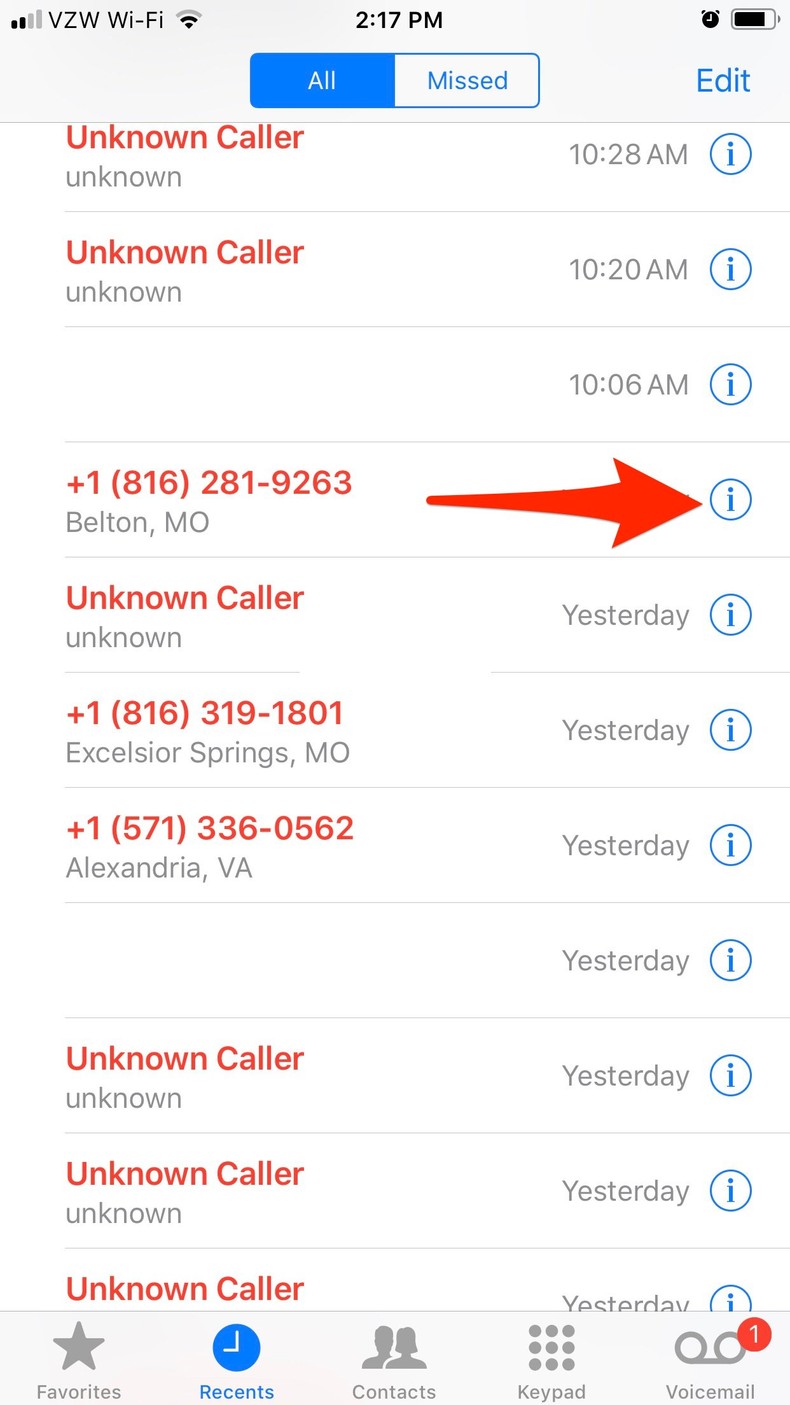This screenshot has width=790, height=1405.
Task: Open info for the 10:28 AM unknown caller
Action: pos(730,154)
